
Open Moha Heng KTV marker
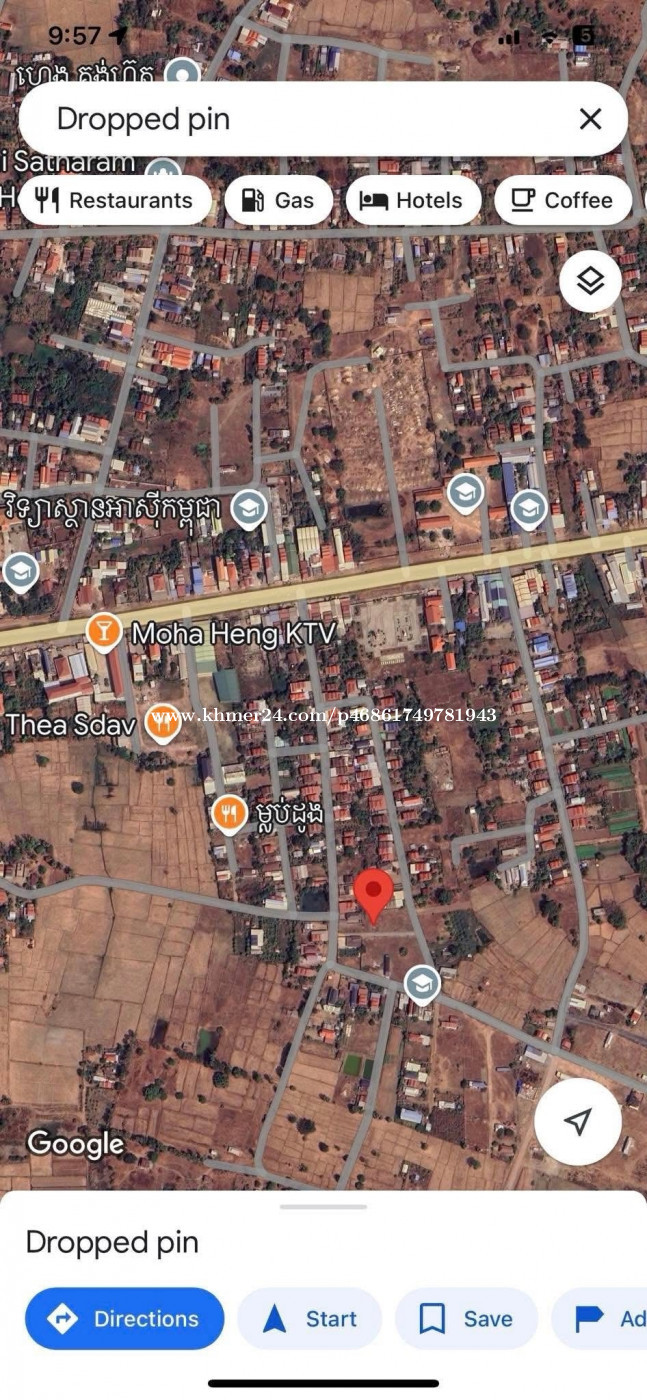tap(101, 632)
